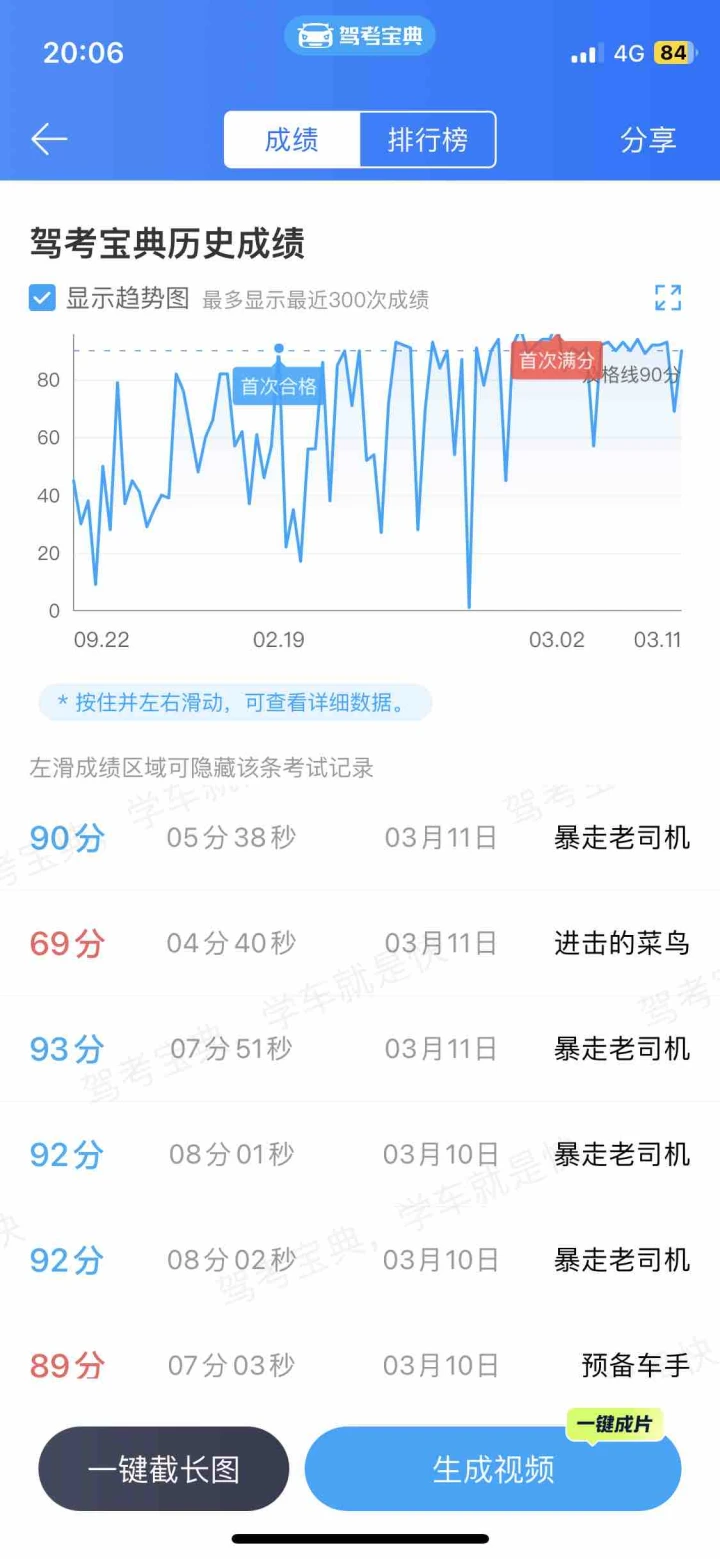
Task: Uncheck the 显示趋势图 checkbox
Action: [x=42, y=298]
